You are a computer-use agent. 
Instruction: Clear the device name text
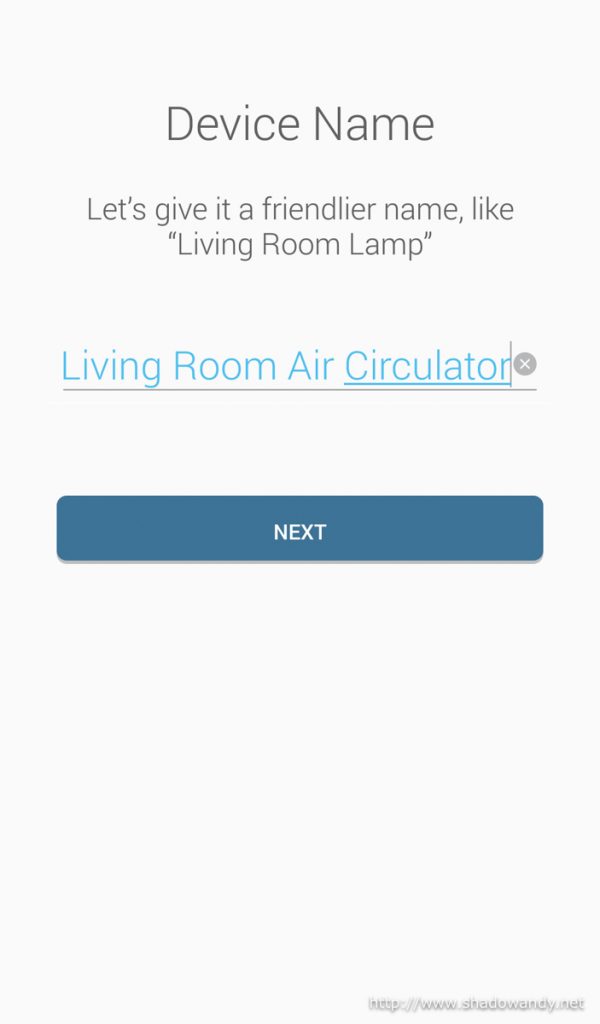526,364
